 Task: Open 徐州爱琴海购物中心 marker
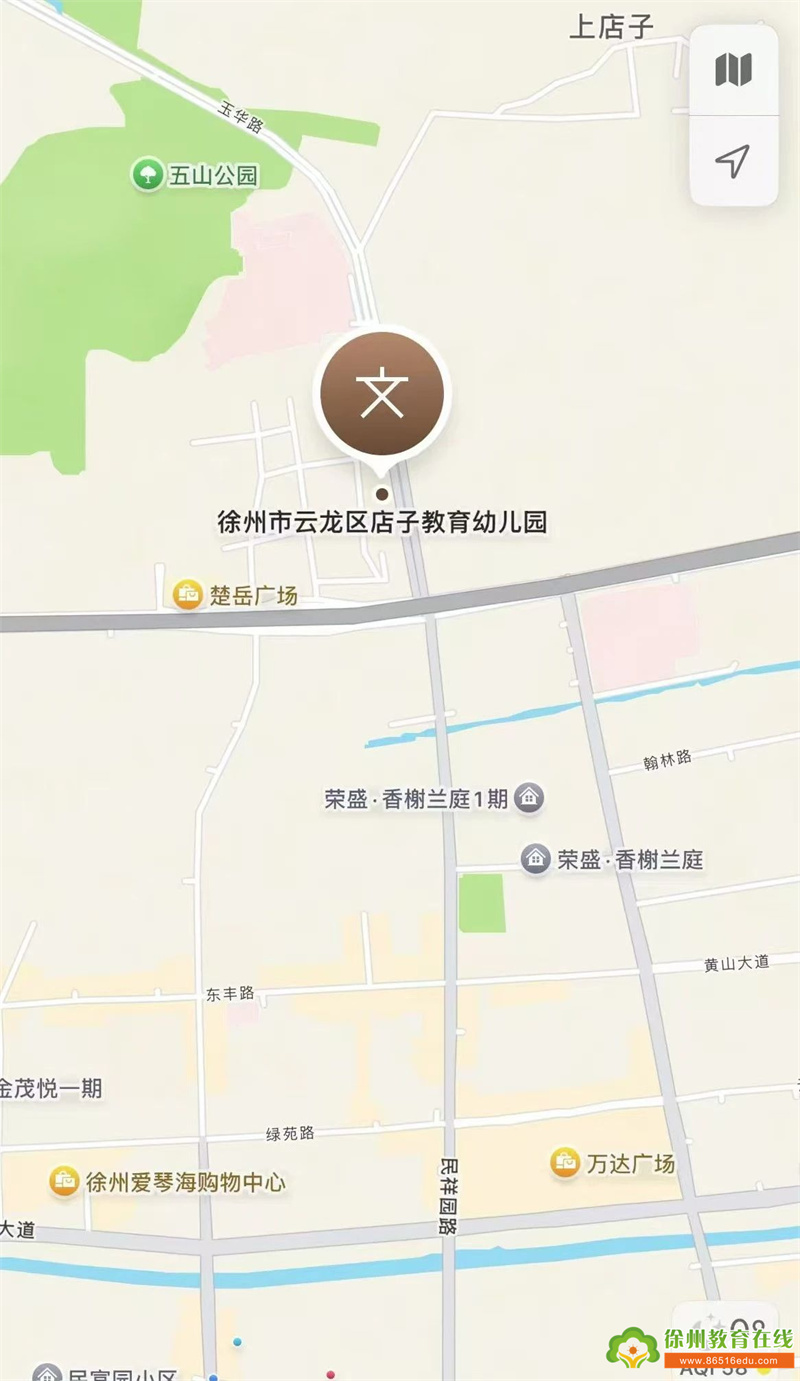click(65, 1182)
